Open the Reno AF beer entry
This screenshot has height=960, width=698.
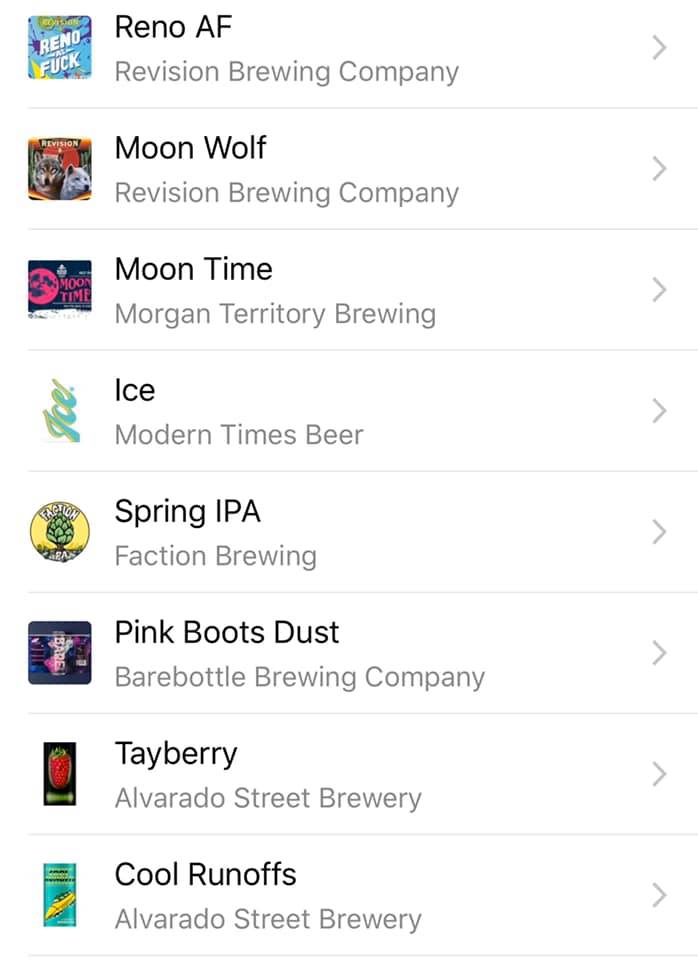pyautogui.click(x=349, y=48)
